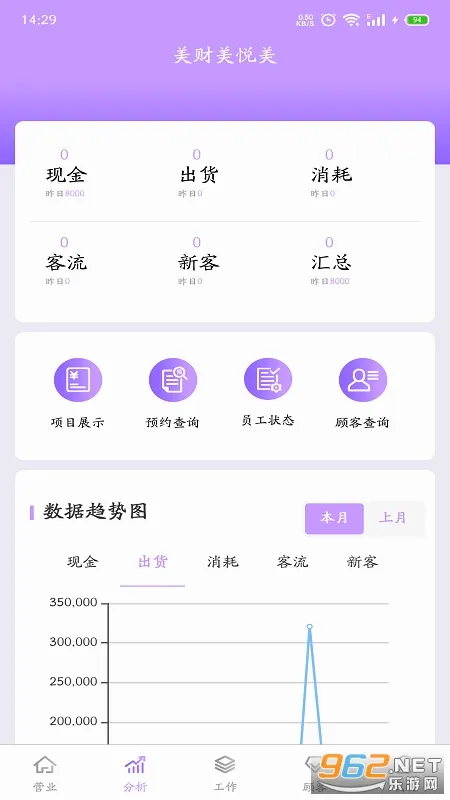
Task: Check 员工状态 staff status
Action: (268, 392)
